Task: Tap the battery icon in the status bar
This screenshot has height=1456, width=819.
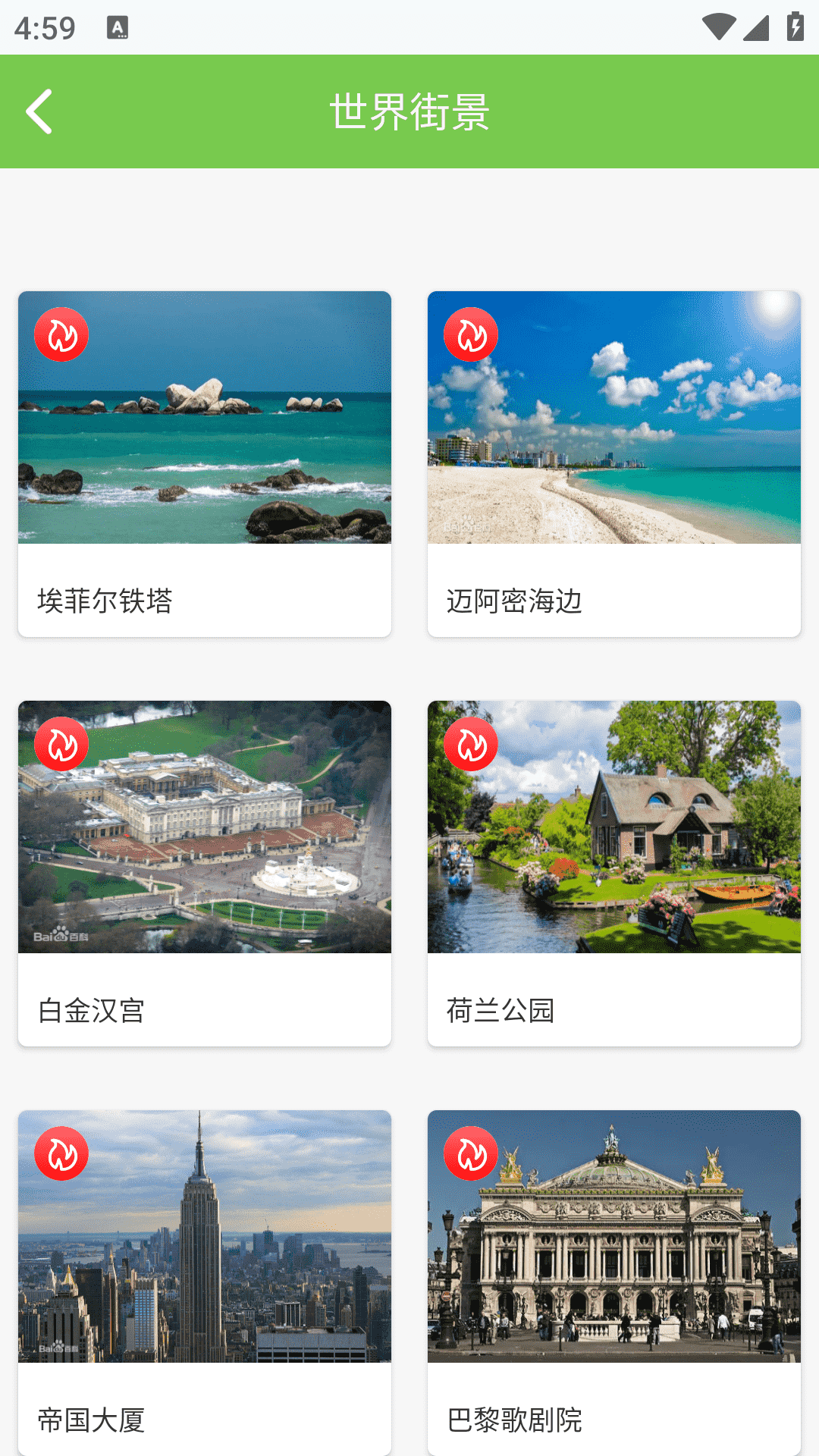Action: click(x=794, y=25)
